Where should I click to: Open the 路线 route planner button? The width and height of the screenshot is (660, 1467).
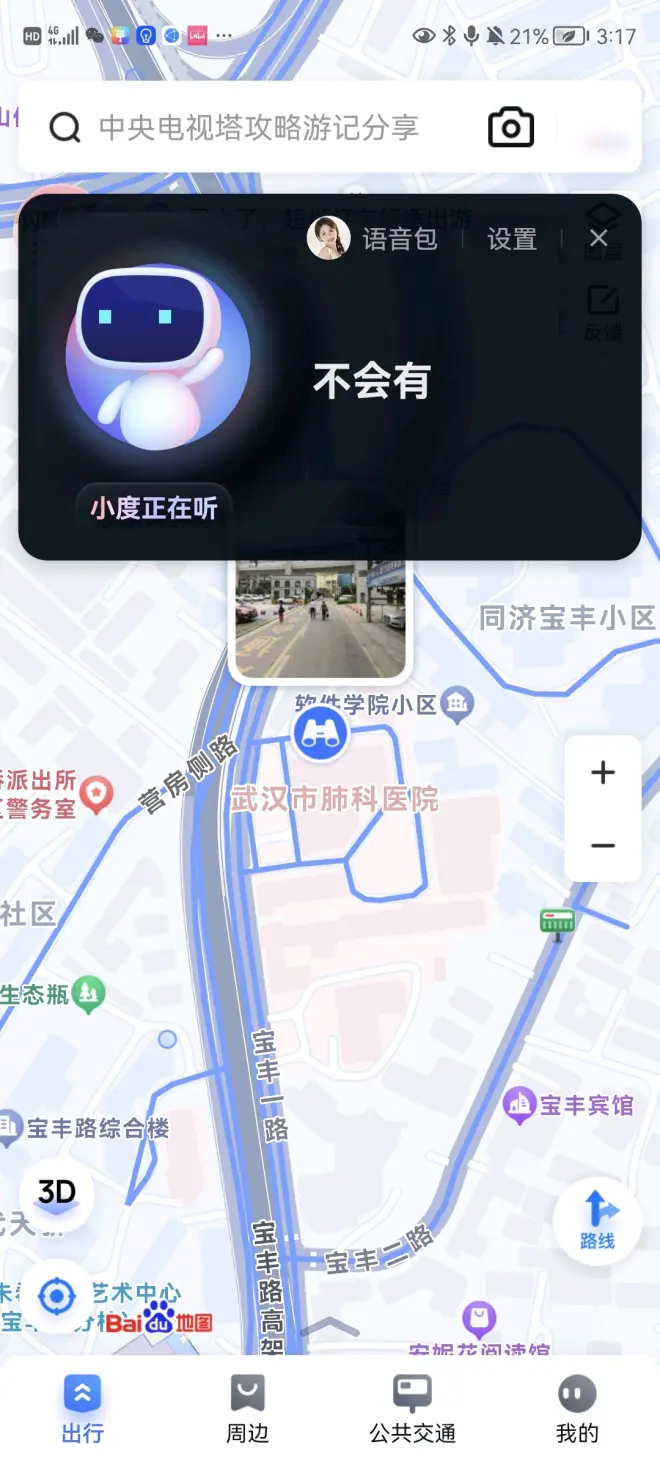point(598,1220)
